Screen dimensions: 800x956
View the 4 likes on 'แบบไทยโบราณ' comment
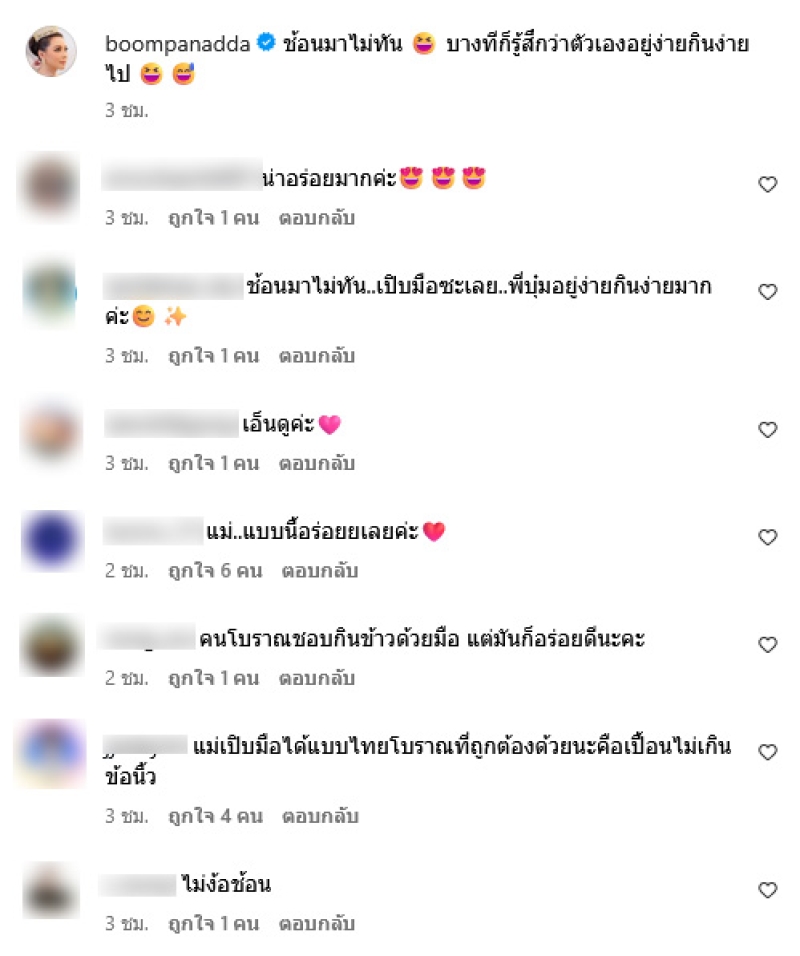[214, 816]
